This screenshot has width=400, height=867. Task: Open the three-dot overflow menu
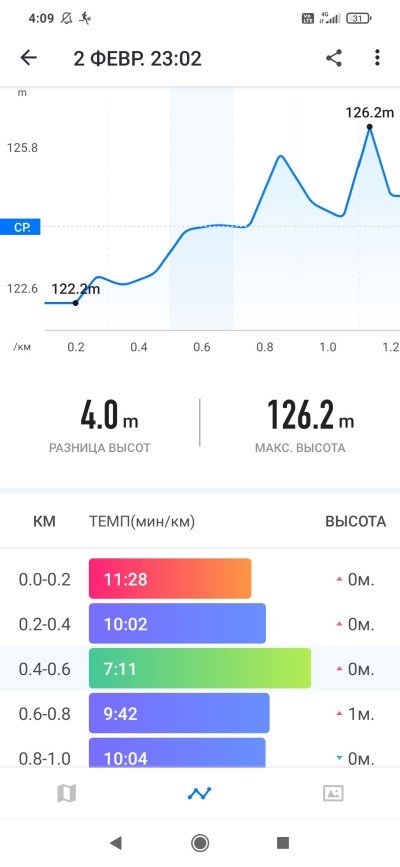tap(377, 58)
